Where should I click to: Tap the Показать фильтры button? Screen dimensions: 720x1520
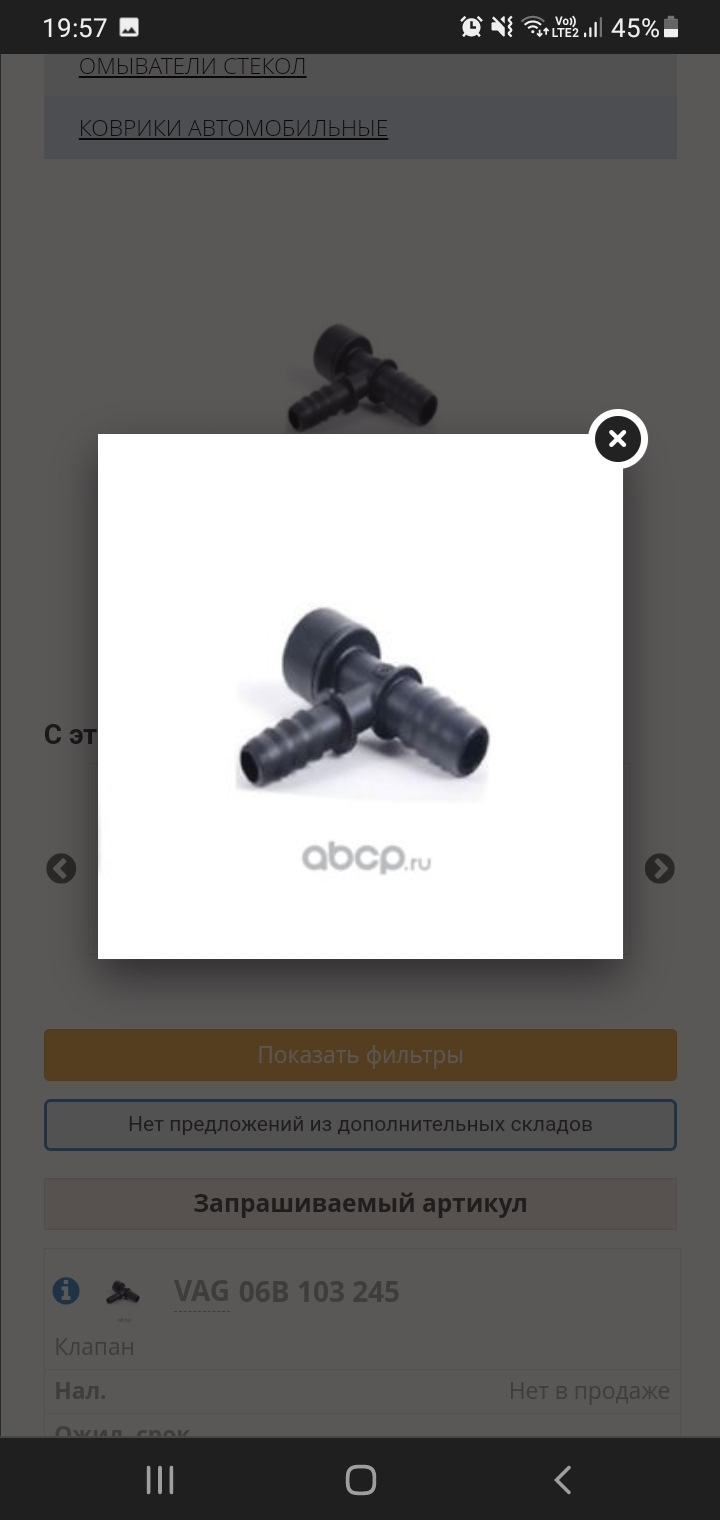(x=360, y=1055)
